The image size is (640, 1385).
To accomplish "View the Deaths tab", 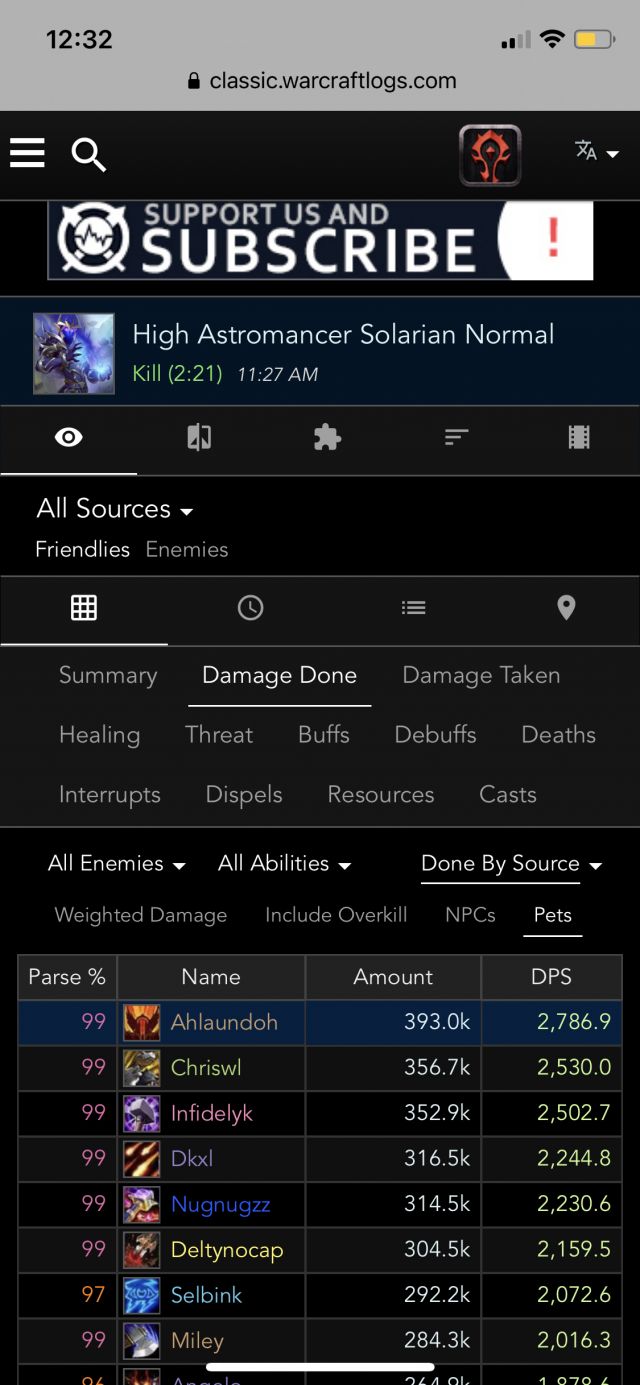I will tap(558, 735).
